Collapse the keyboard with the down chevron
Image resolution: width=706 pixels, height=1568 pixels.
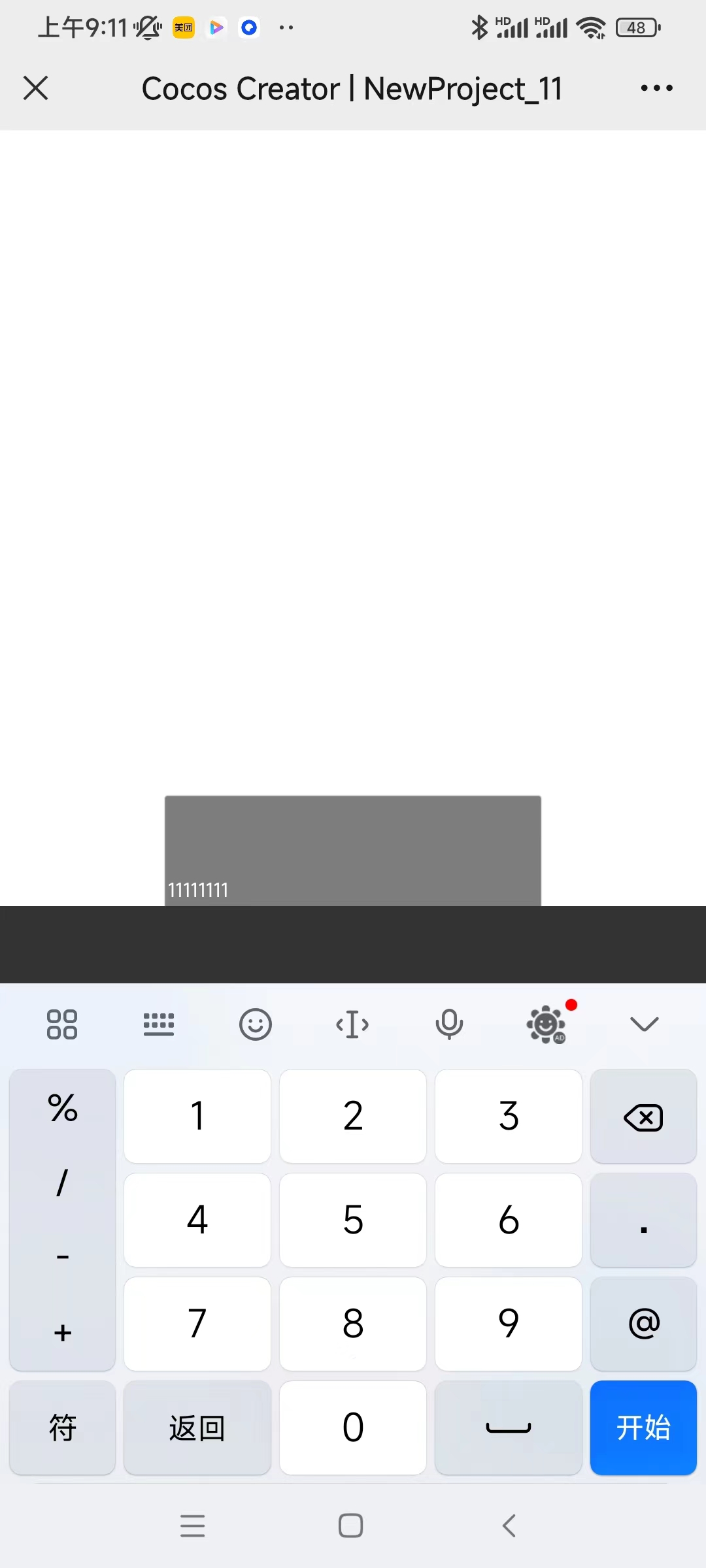coord(644,1024)
